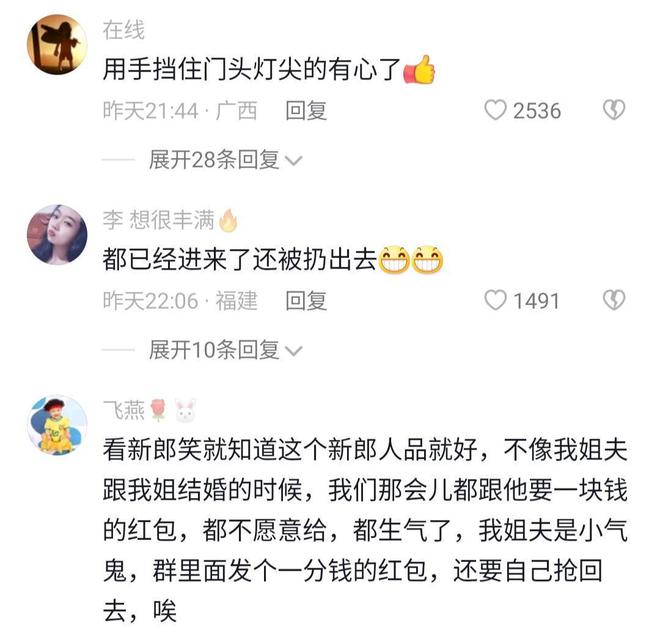This screenshot has height=638, width=660.
Task: Like the comment by 在线
Action: (496, 111)
